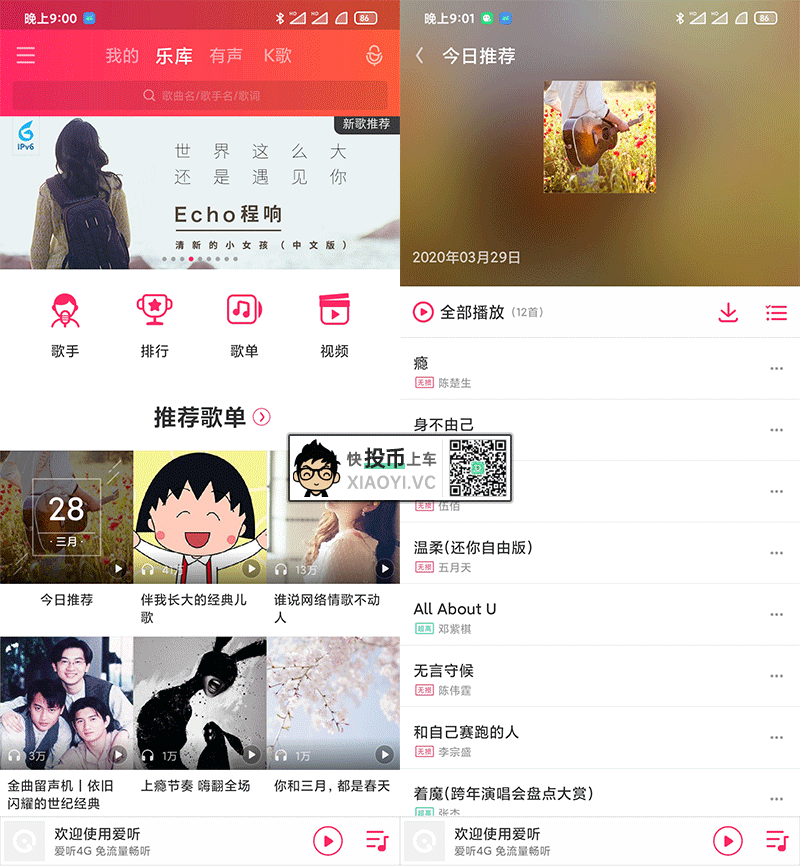Open more options for All About U
800x867 pixels.
pos(777,615)
